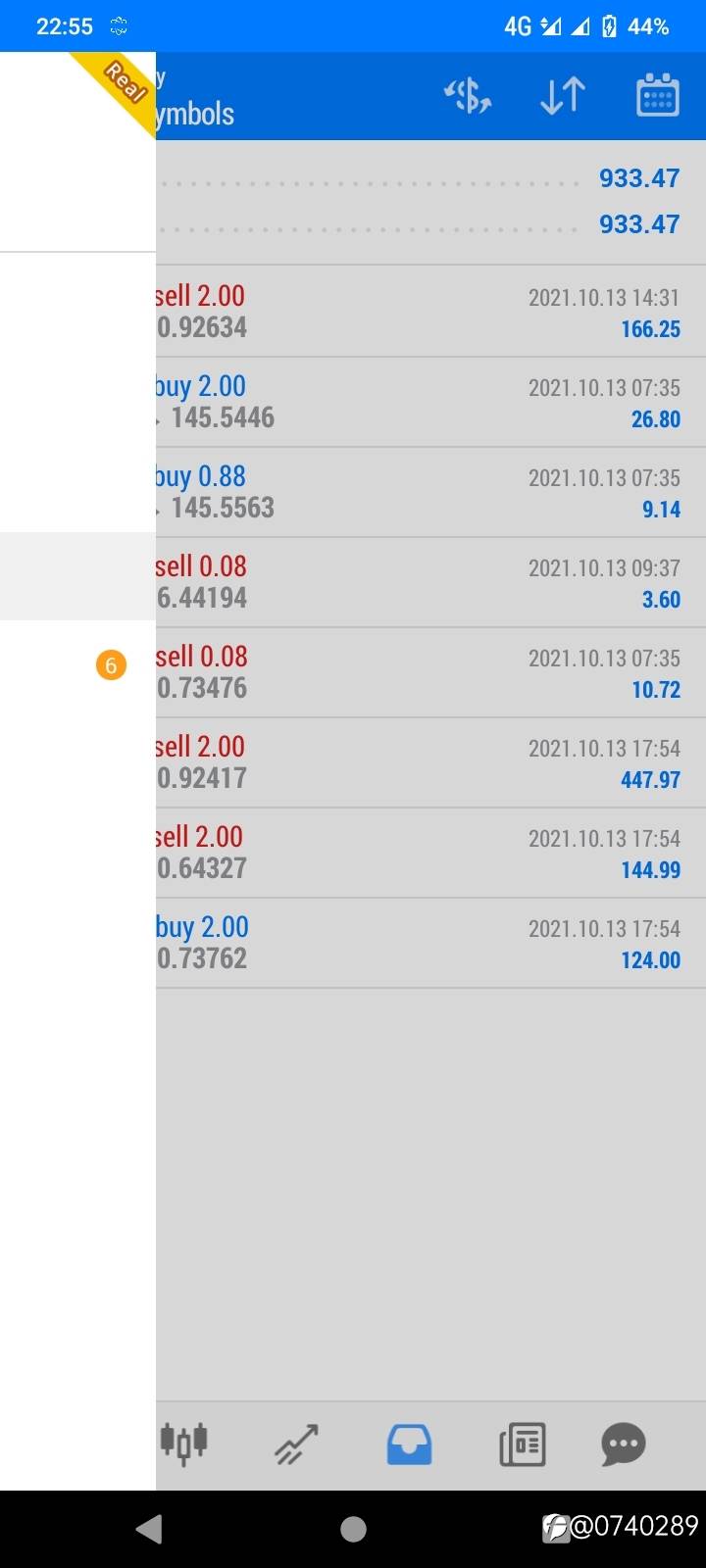Open the buy 0.88 deal at 145.5563
This screenshot has width=706, height=1568.
click(x=429, y=492)
